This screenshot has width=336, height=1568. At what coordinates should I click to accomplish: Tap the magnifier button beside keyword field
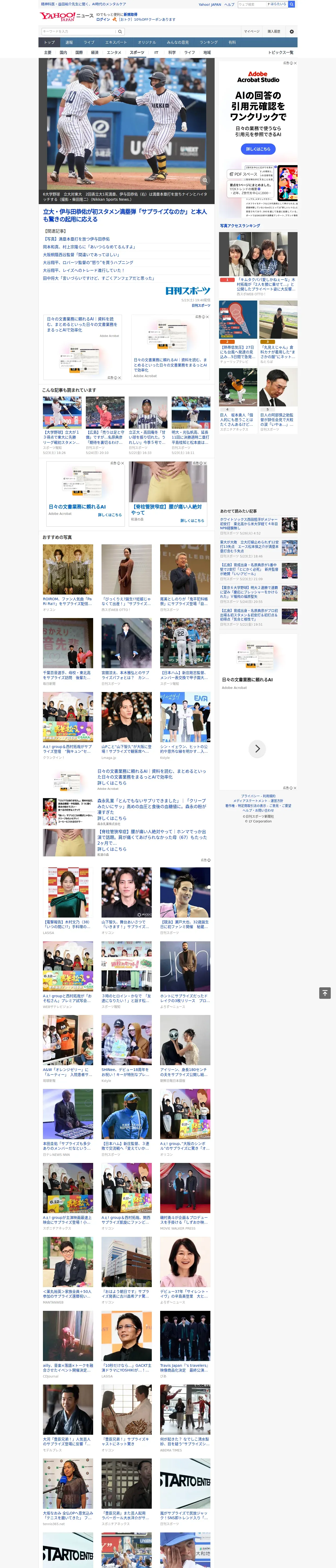pyautogui.click(x=120, y=31)
